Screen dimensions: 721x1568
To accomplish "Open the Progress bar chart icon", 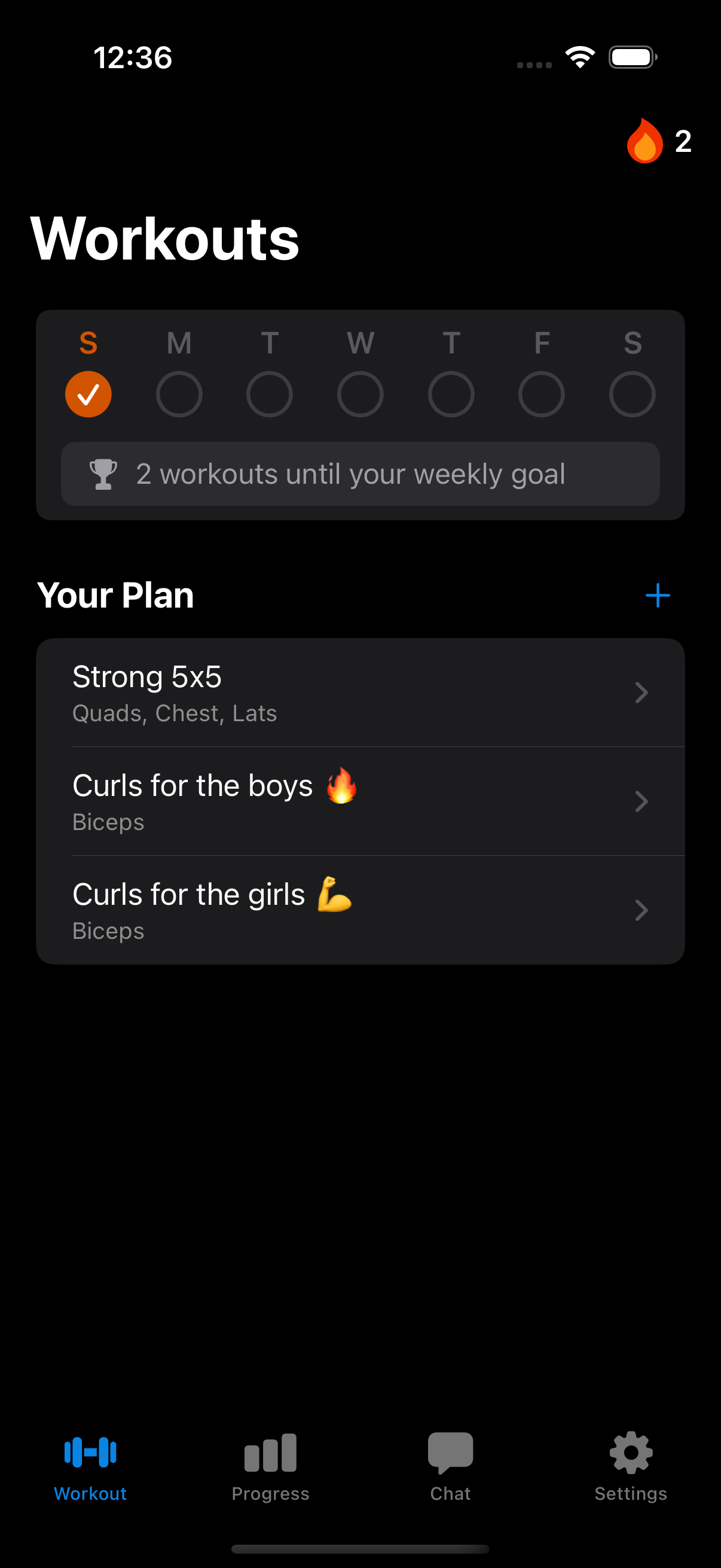I will [270, 1451].
